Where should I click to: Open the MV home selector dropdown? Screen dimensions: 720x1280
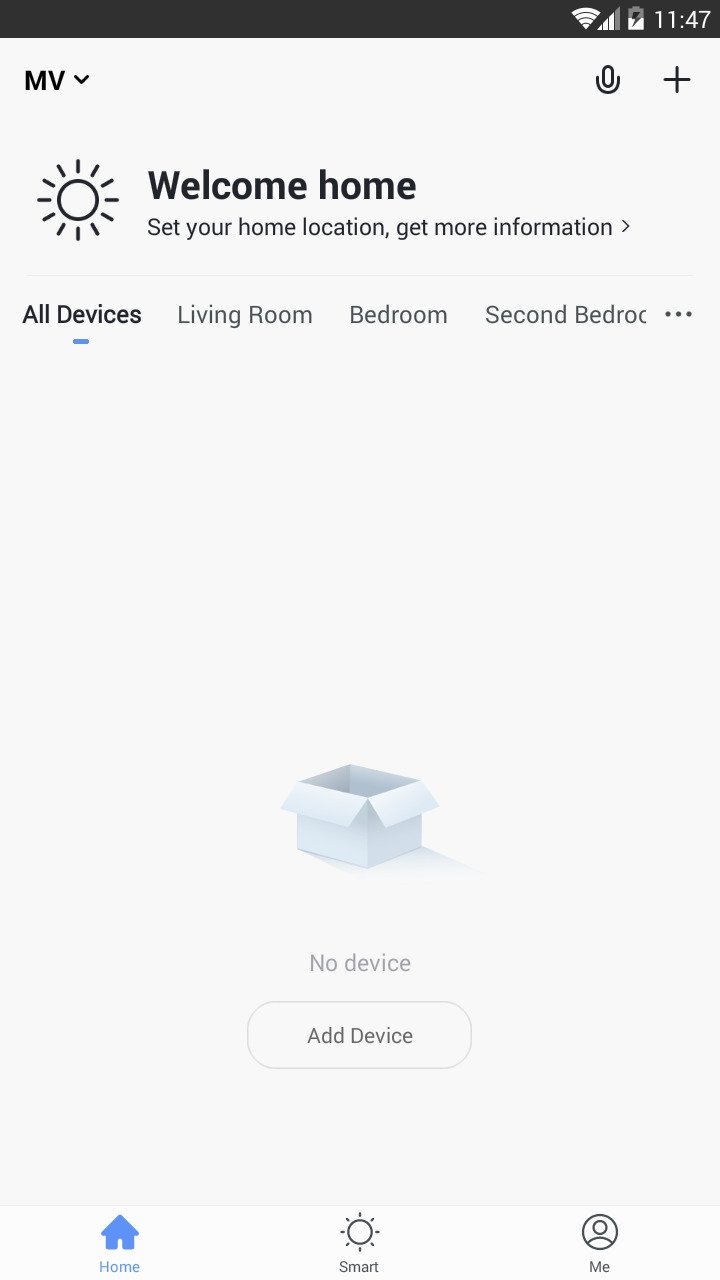[57, 80]
